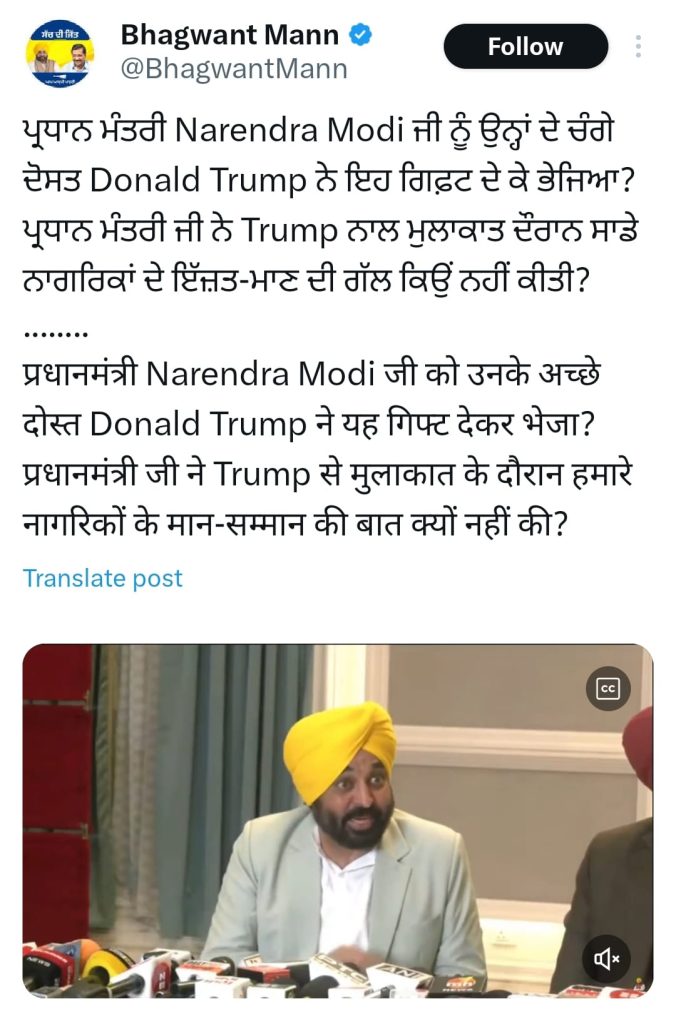Open the press conference video
Screen dimensions: 676x1024
click(x=337, y=820)
